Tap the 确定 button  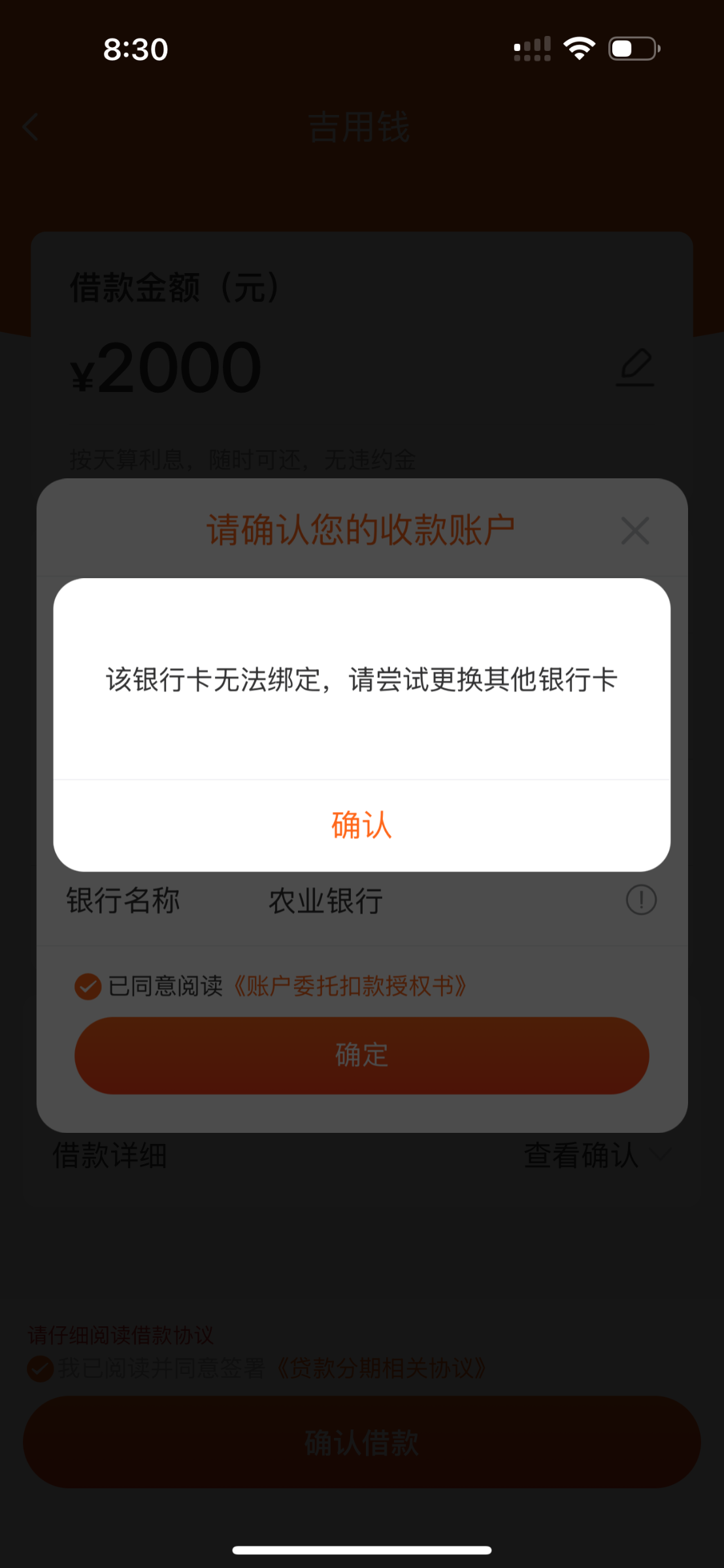[361, 1055]
